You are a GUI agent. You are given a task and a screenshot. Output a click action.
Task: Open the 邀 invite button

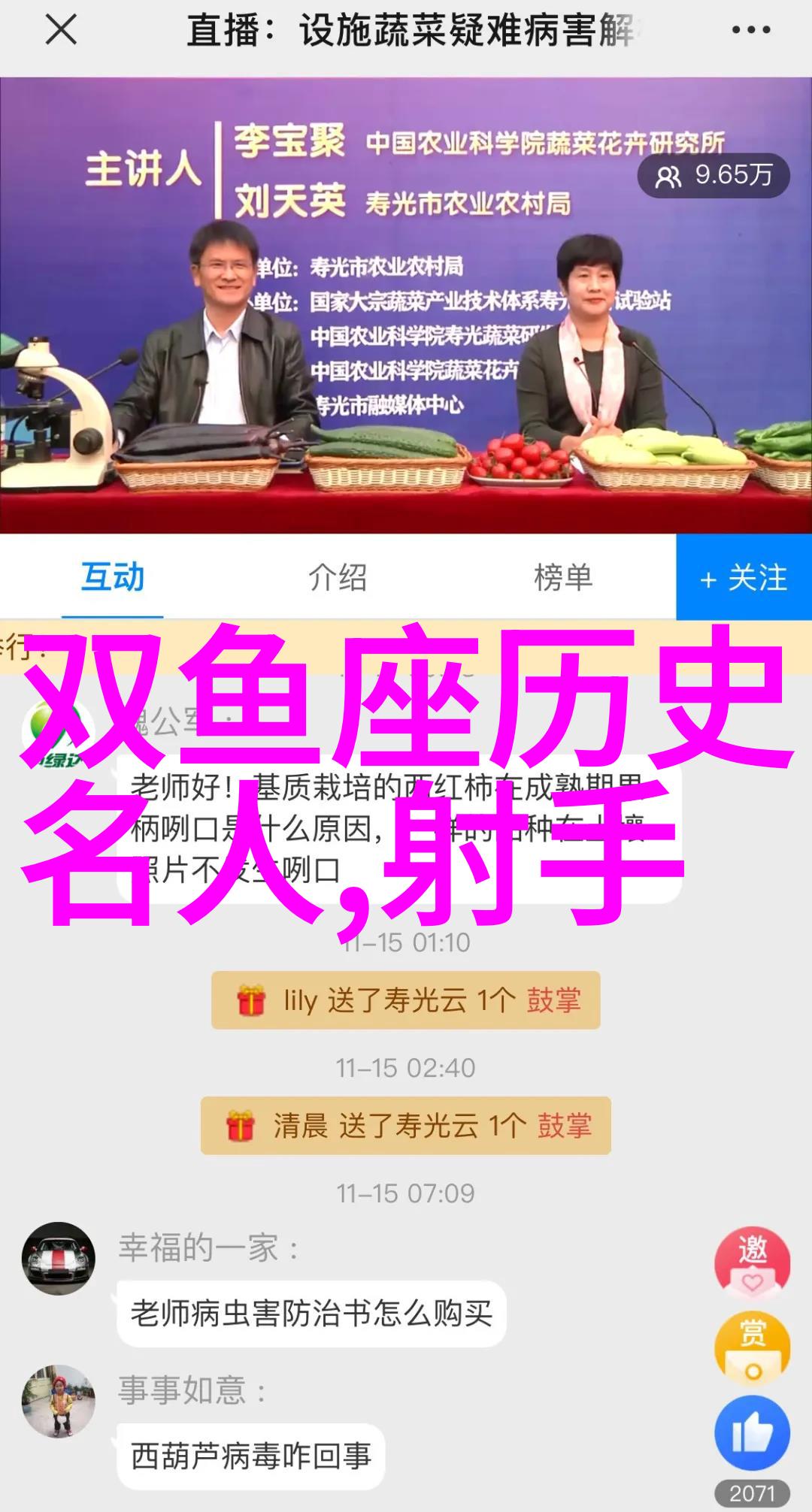click(x=752, y=1264)
